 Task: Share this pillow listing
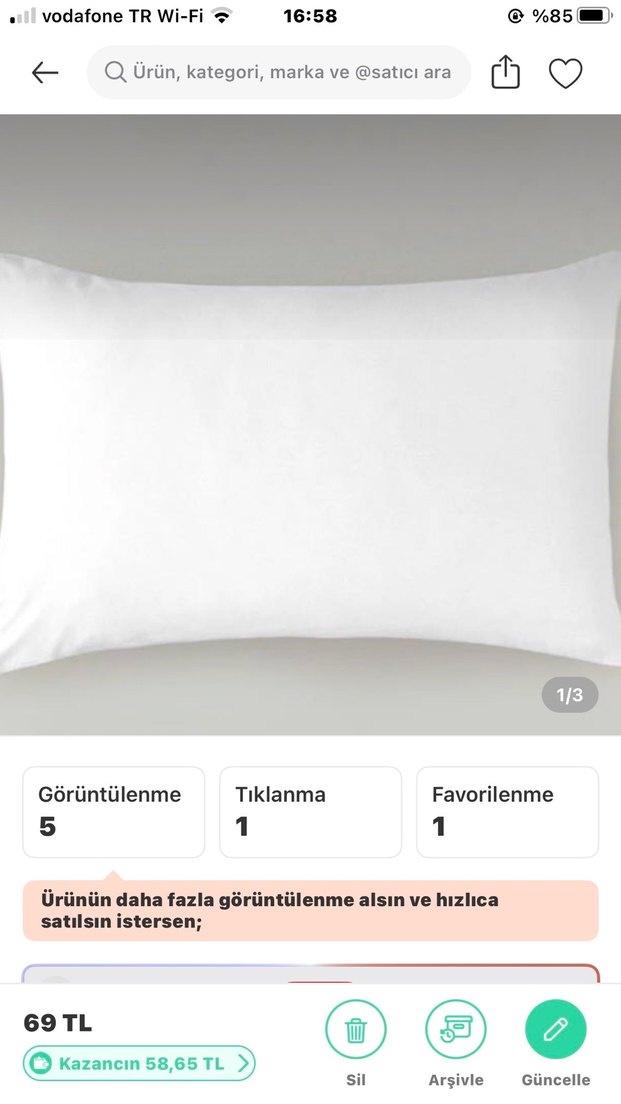(506, 73)
